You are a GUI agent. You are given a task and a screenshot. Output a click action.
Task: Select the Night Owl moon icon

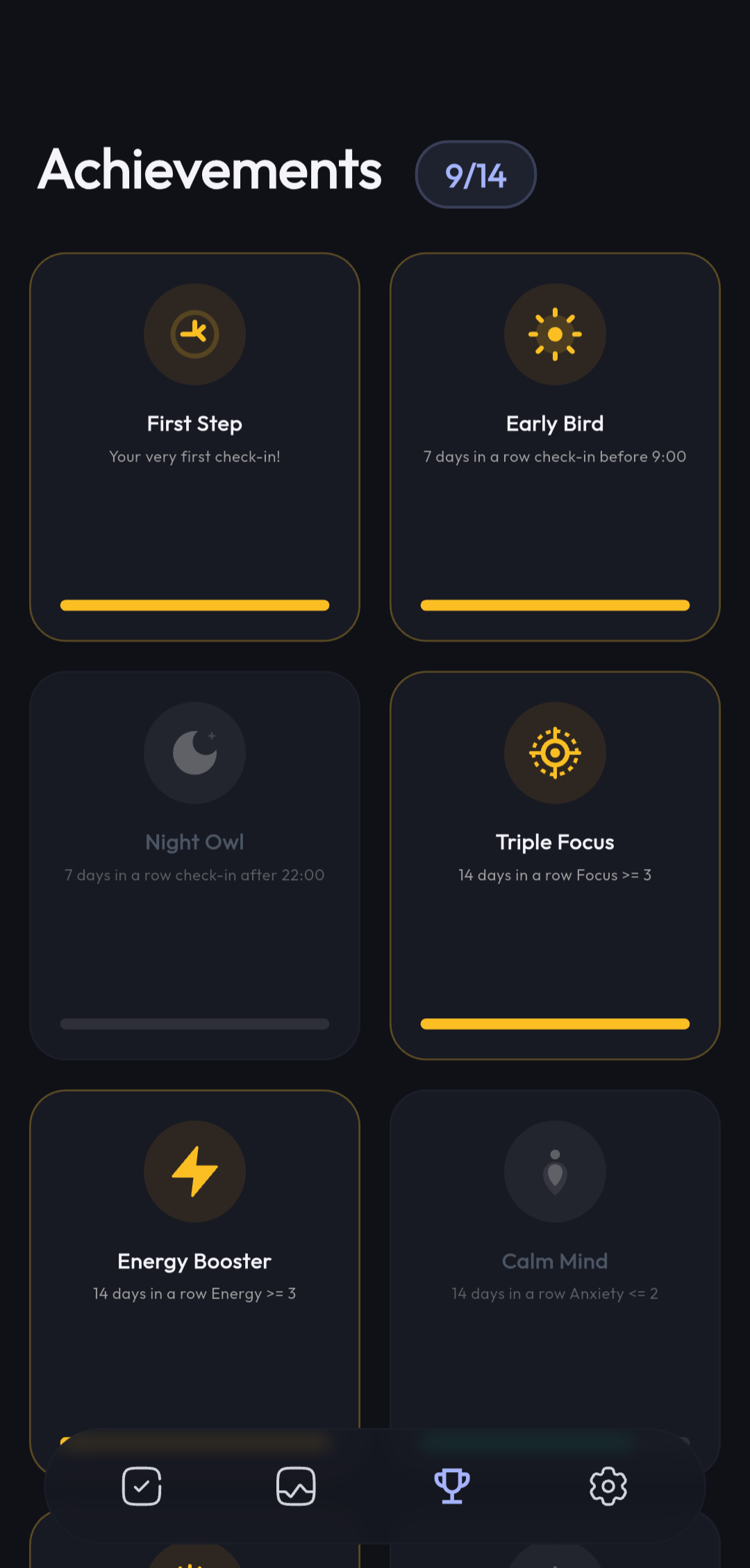[194, 752]
